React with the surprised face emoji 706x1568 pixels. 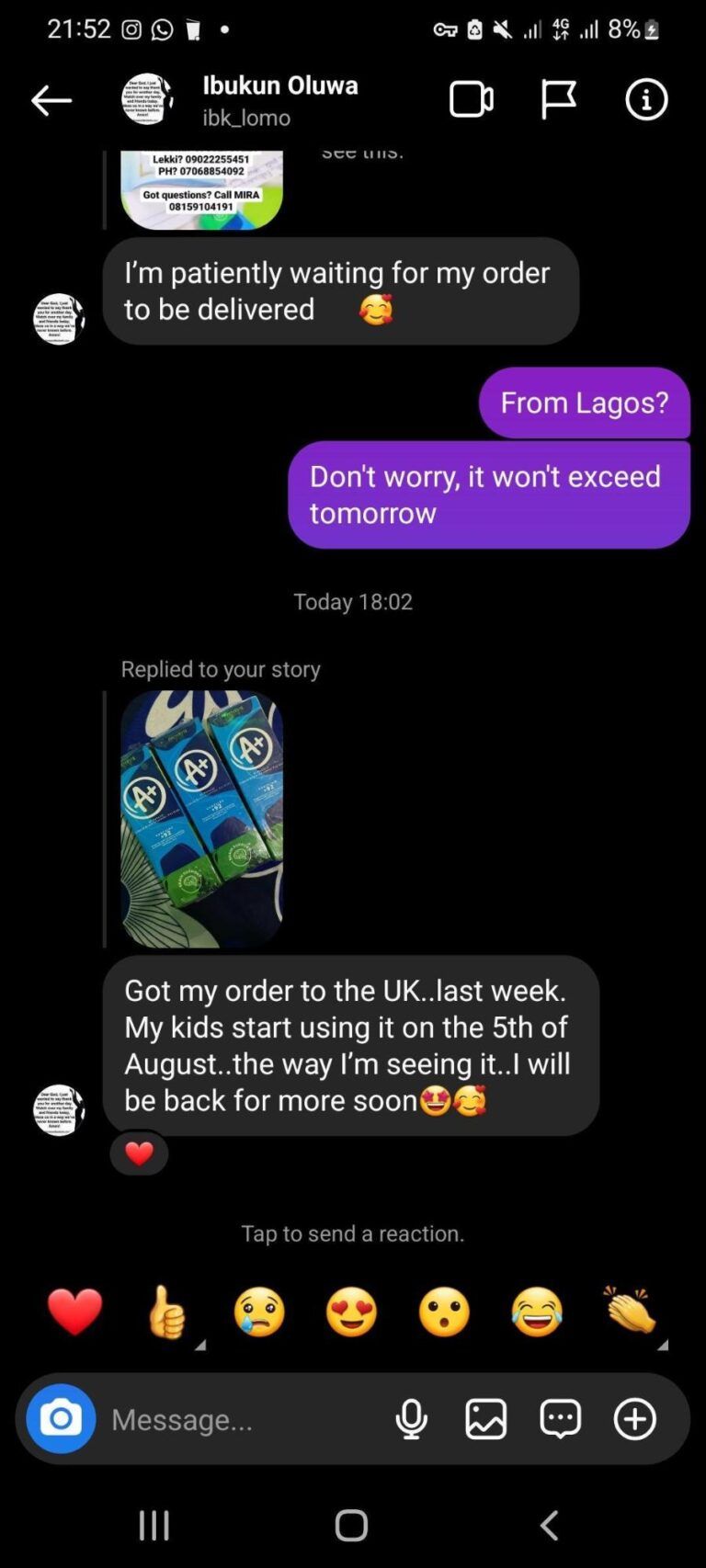[x=444, y=1311]
